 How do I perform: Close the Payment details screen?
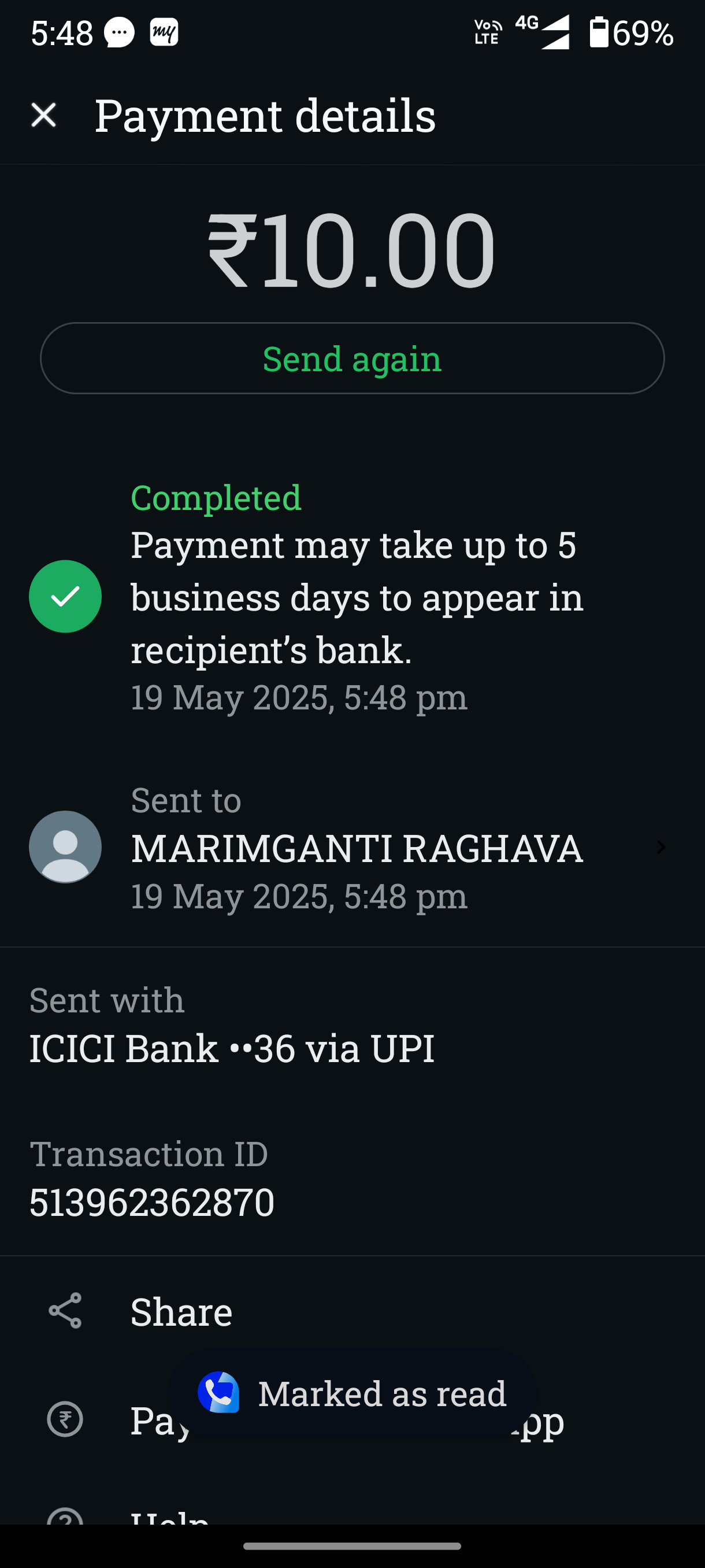(x=44, y=115)
